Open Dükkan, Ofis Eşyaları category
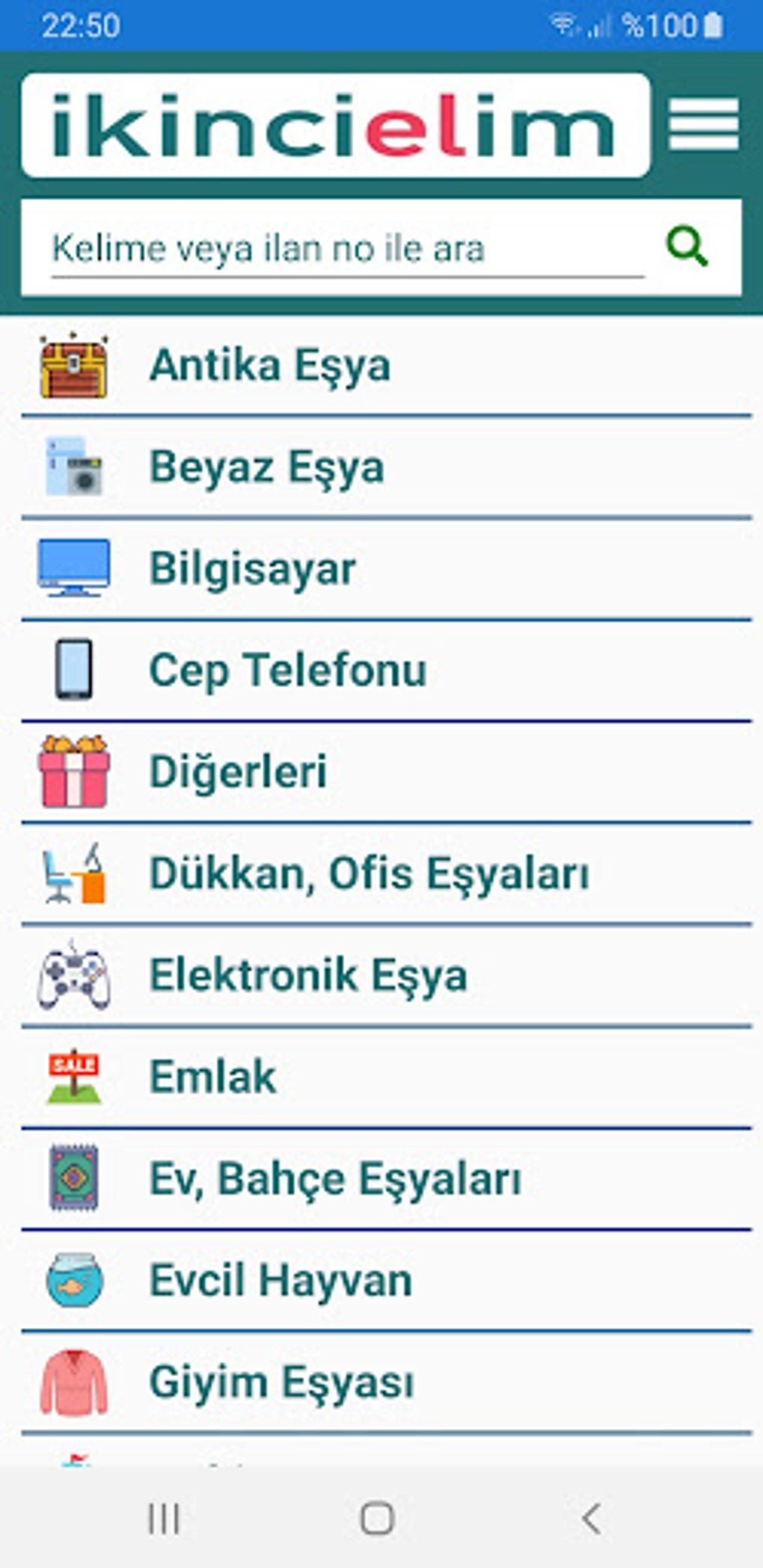This screenshot has height=1568, width=763. pyautogui.click(x=369, y=873)
